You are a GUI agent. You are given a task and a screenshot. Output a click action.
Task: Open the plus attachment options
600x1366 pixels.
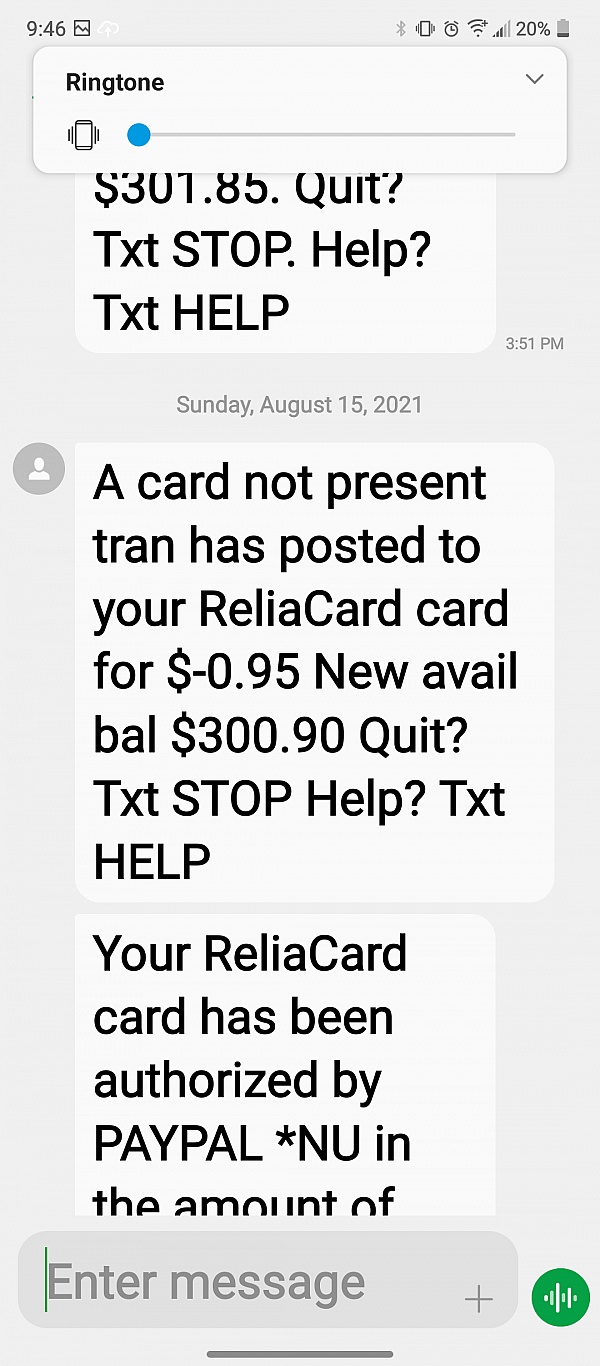click(x=479, y=1299)
